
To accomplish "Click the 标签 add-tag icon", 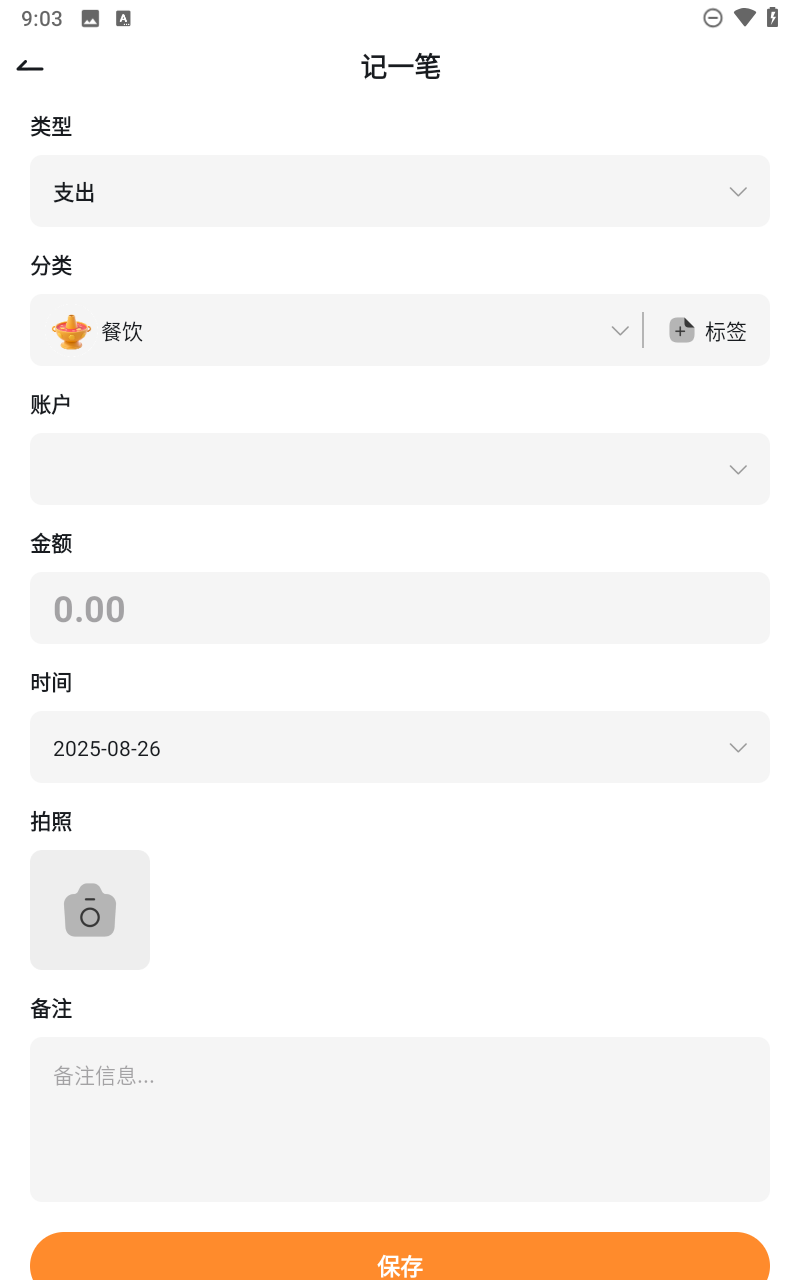I will 682,330.
